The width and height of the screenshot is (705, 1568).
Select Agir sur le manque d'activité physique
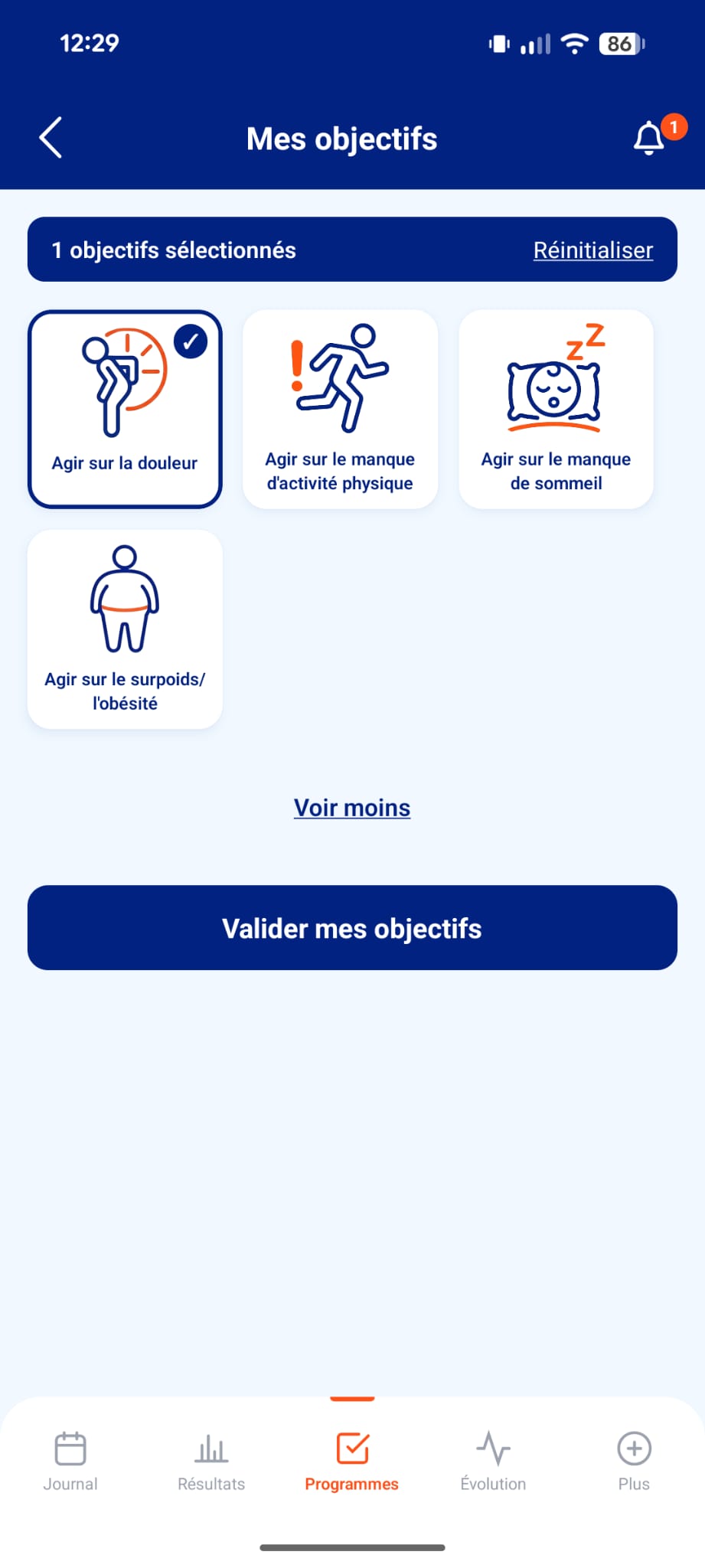340,409
